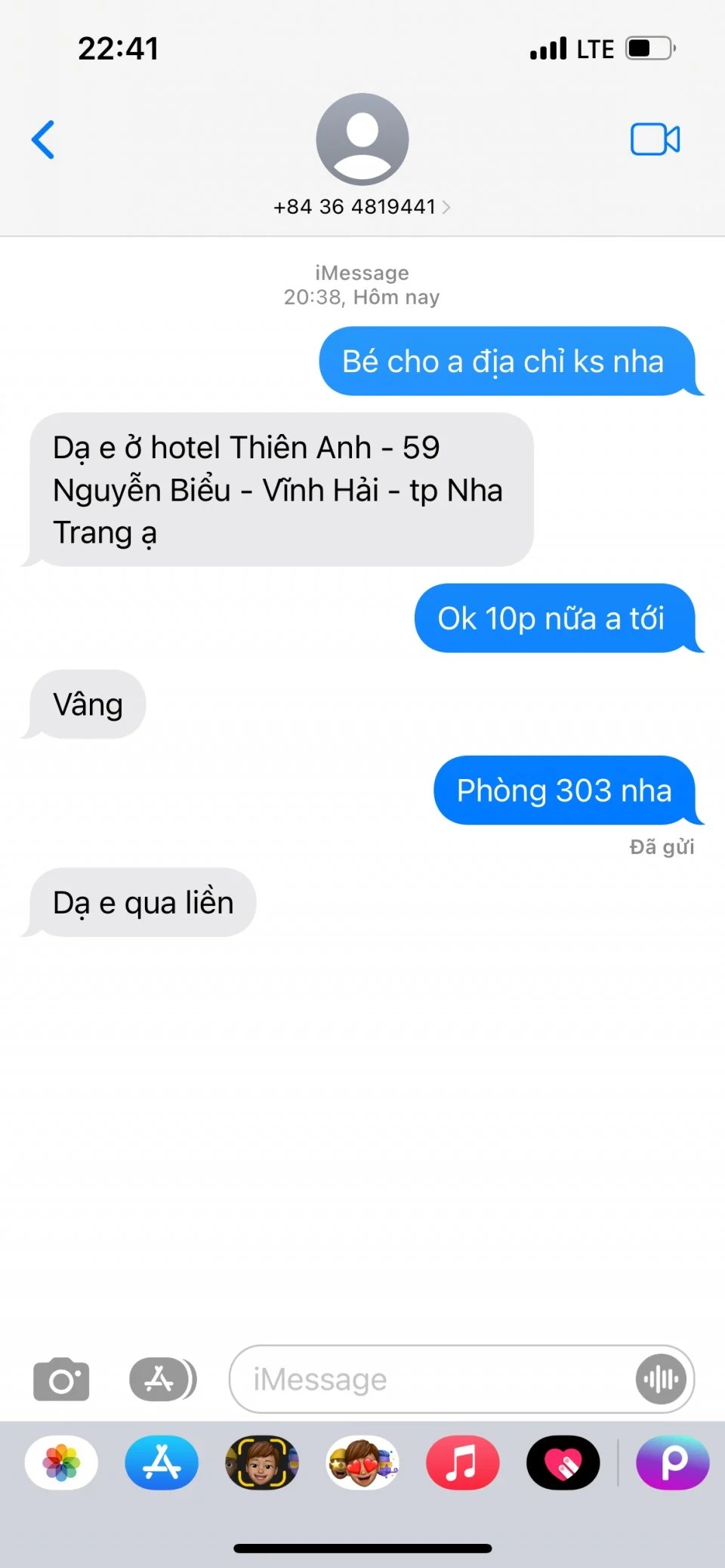Open the Digital Touch heart app
Viewport: 725px width, 1568px height.
(563, 1463)
